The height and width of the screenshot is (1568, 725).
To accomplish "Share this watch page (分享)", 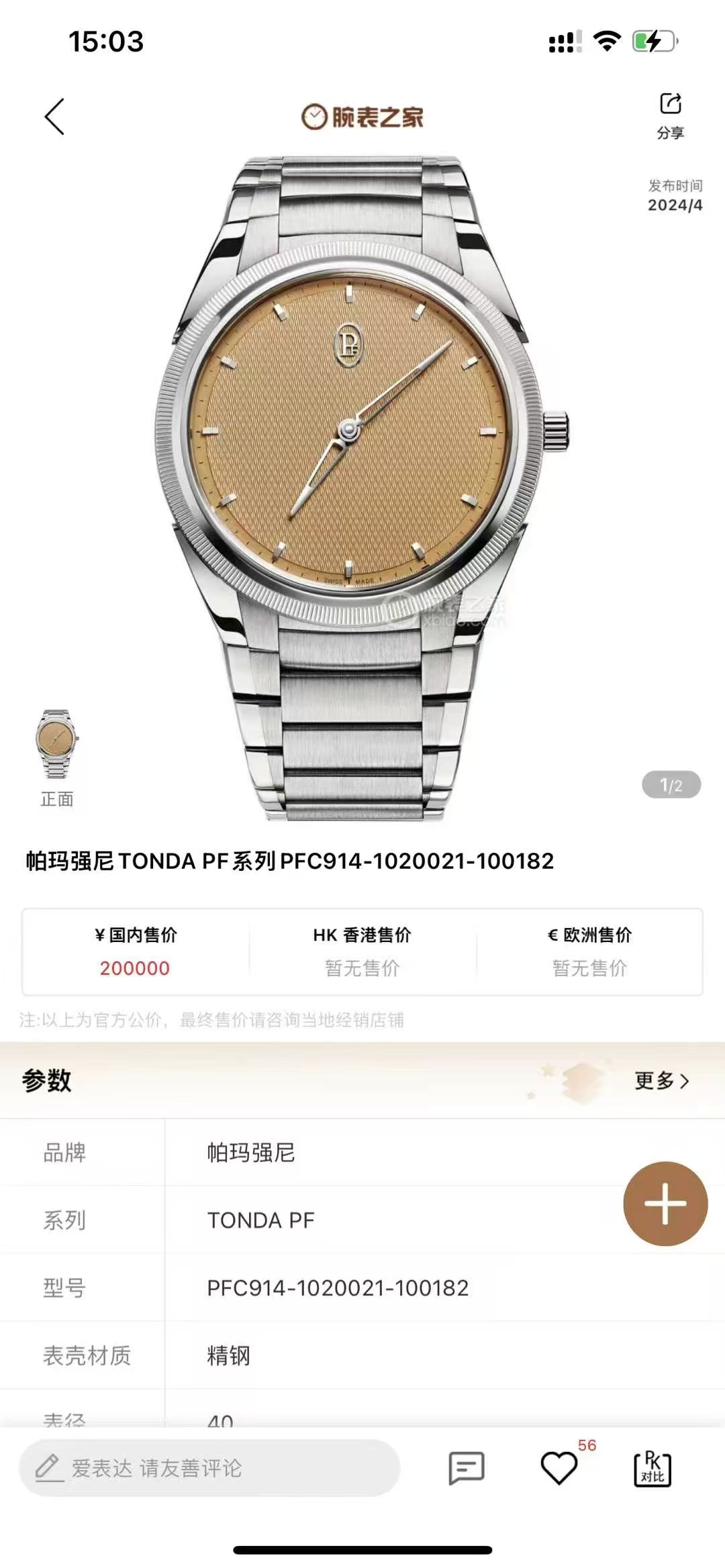I will [x=670, y=115].
